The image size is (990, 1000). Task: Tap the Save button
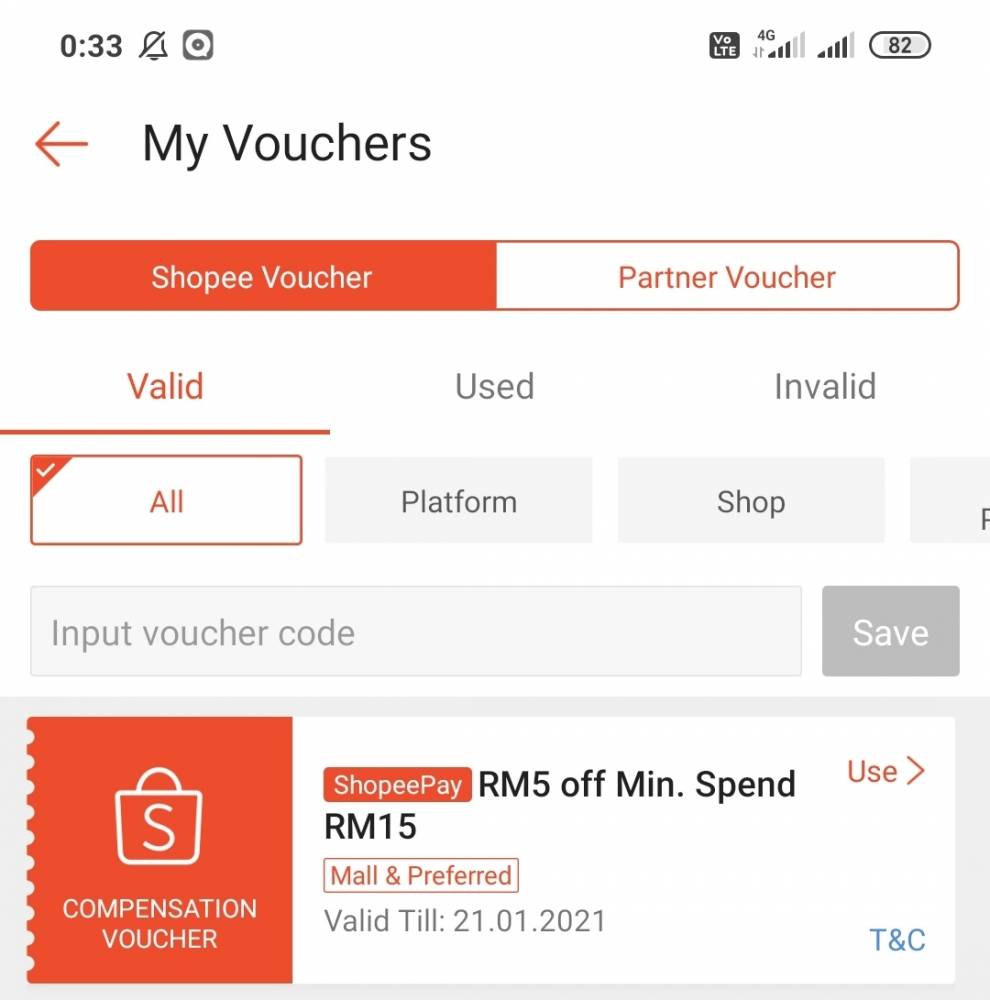[x=890, y=632]
